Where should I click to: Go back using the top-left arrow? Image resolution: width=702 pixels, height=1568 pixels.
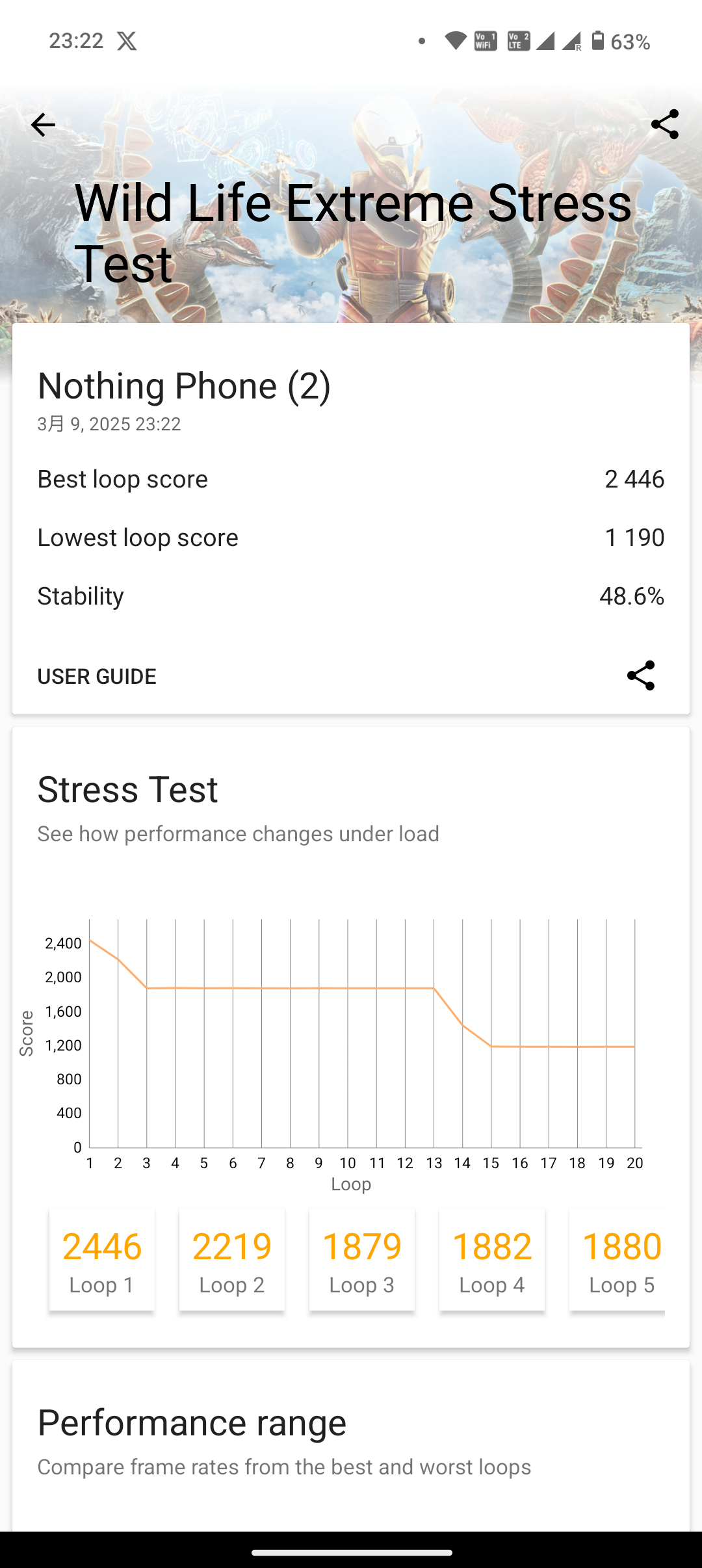(43, 125)
